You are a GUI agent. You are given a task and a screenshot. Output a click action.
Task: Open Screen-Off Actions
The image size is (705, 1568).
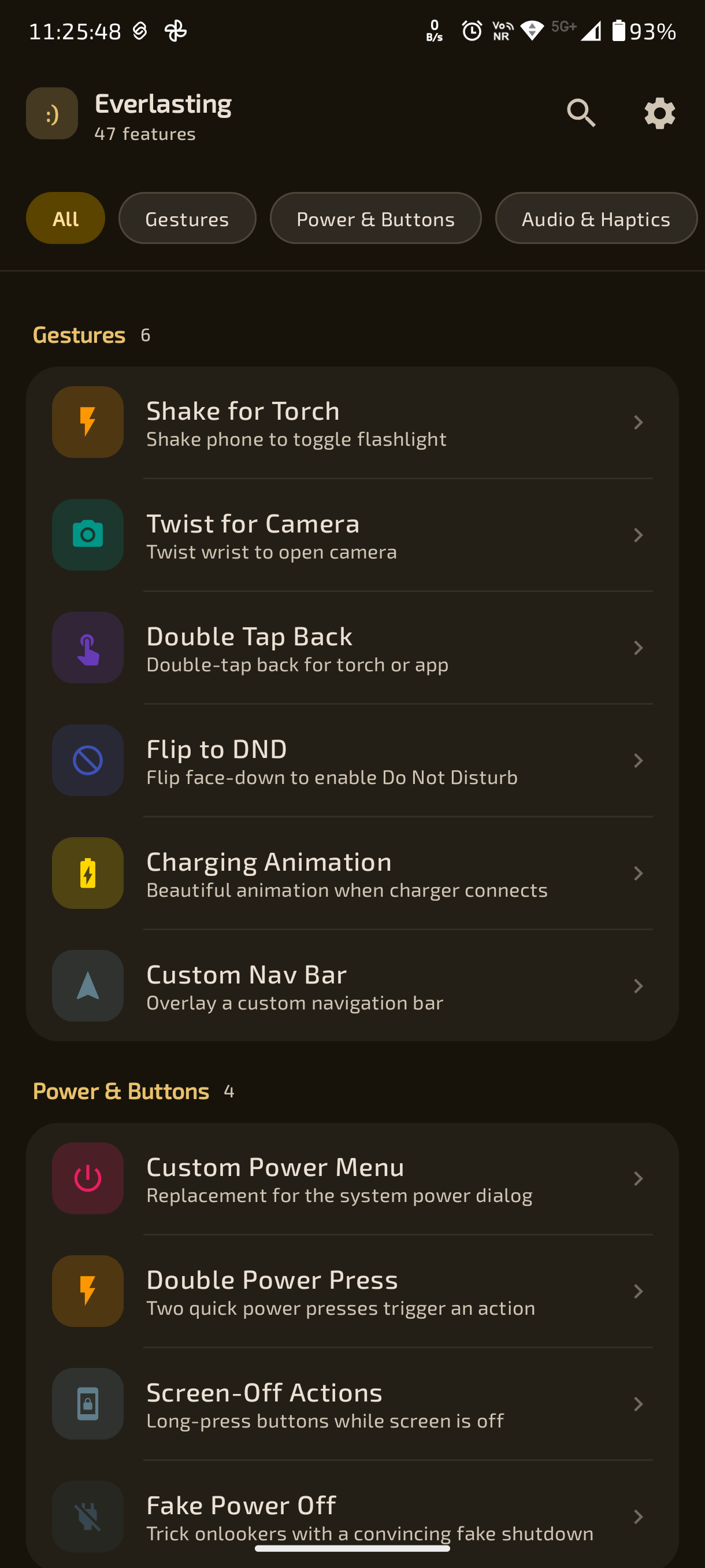point(352,1404)
